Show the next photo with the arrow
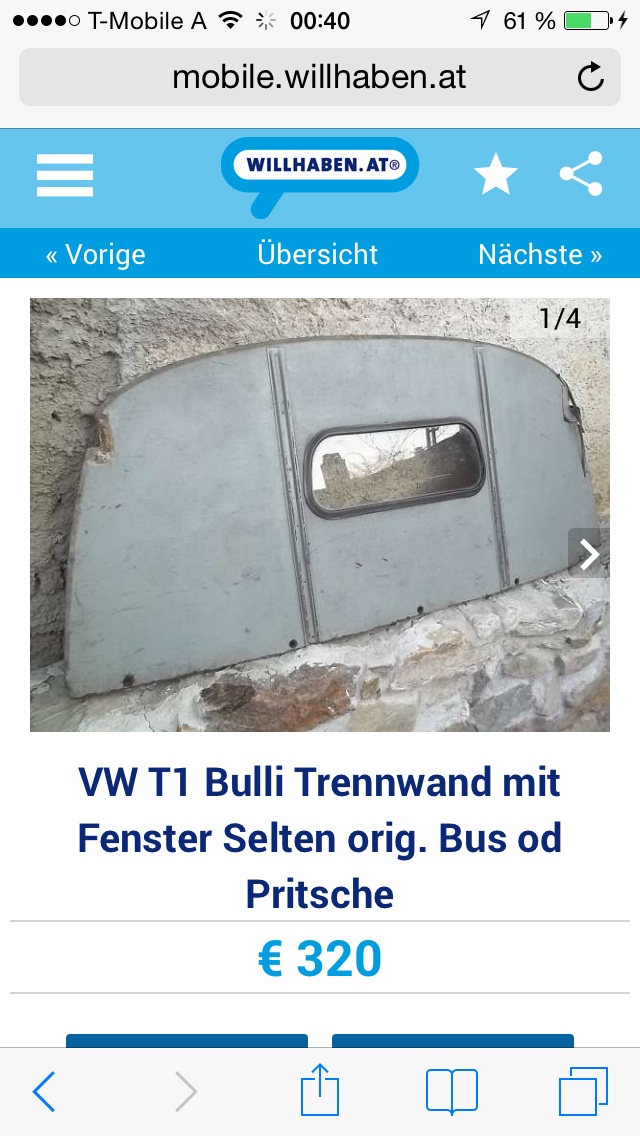This screenshot has width=640, height=1136. (x=590, y=553)
